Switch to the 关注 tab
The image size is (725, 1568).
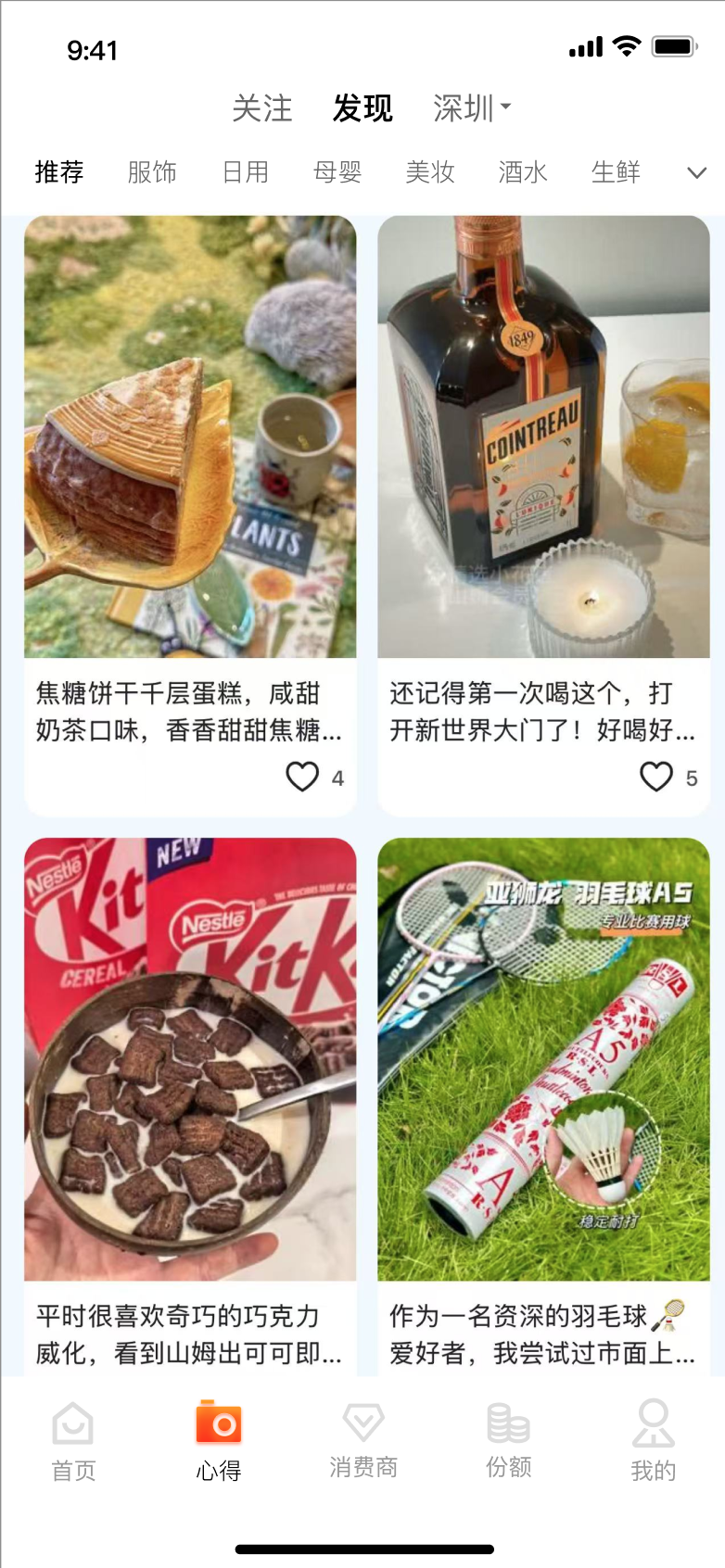click(261, 108)
